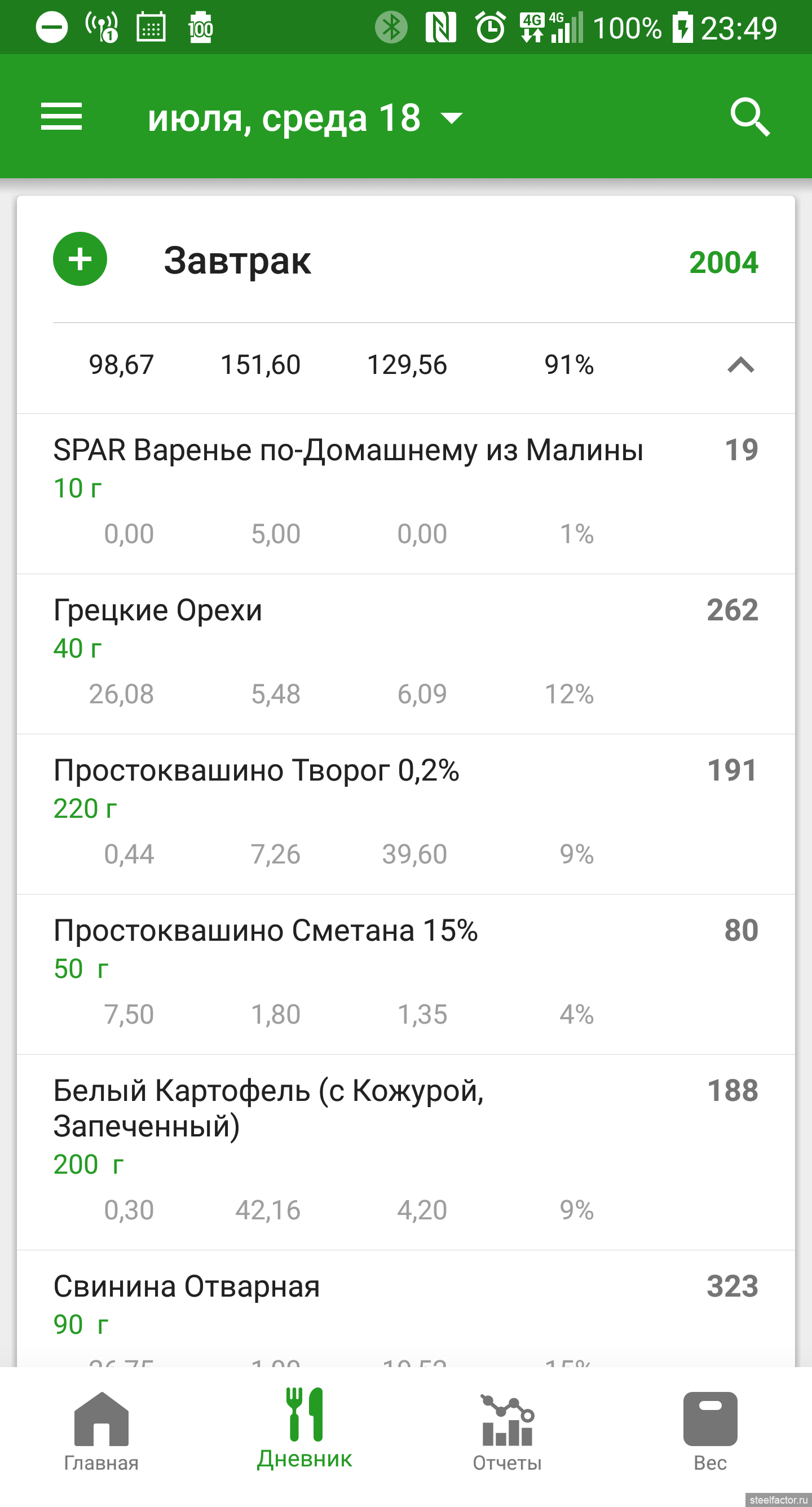Viewport: 812px width, 1507px height.
Task: Open SPAR Варенье по-Домашнему из Малины entry
Action: point(406,493)
